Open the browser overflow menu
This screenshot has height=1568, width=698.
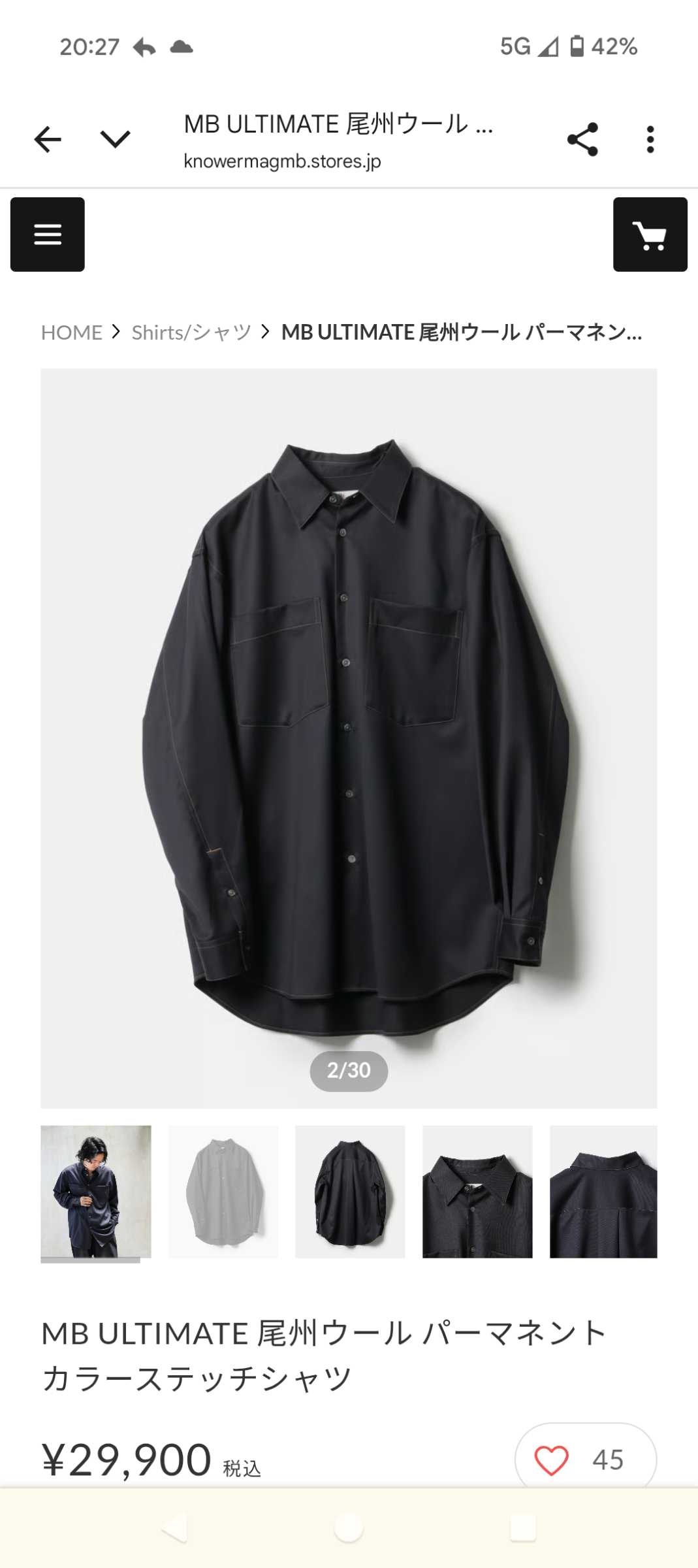(x=650, y=139)
